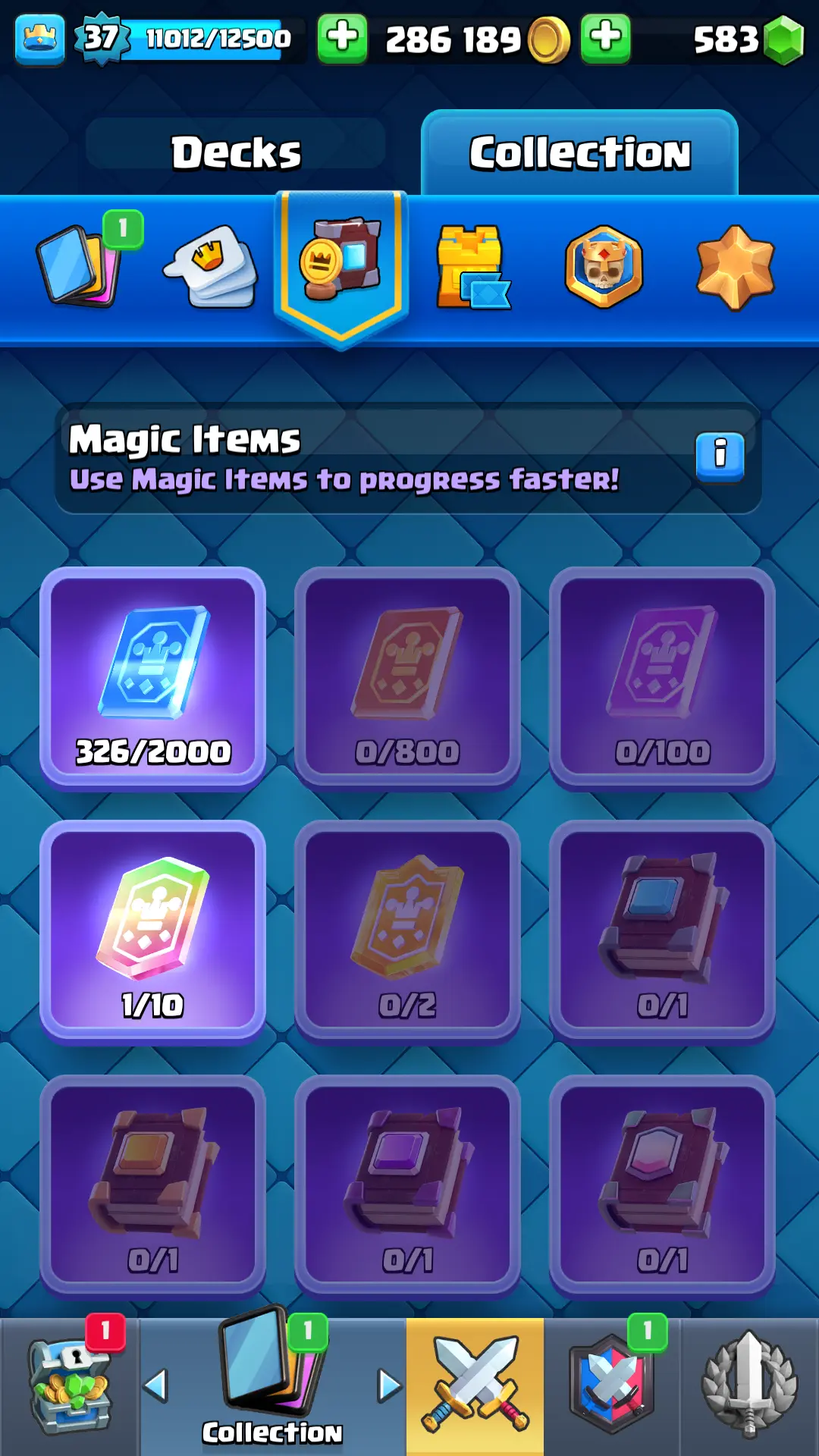The height and width of the screenshot is (1456, 819).
Task: Select the orange wild card 0/800
Action: coord(407,678)
